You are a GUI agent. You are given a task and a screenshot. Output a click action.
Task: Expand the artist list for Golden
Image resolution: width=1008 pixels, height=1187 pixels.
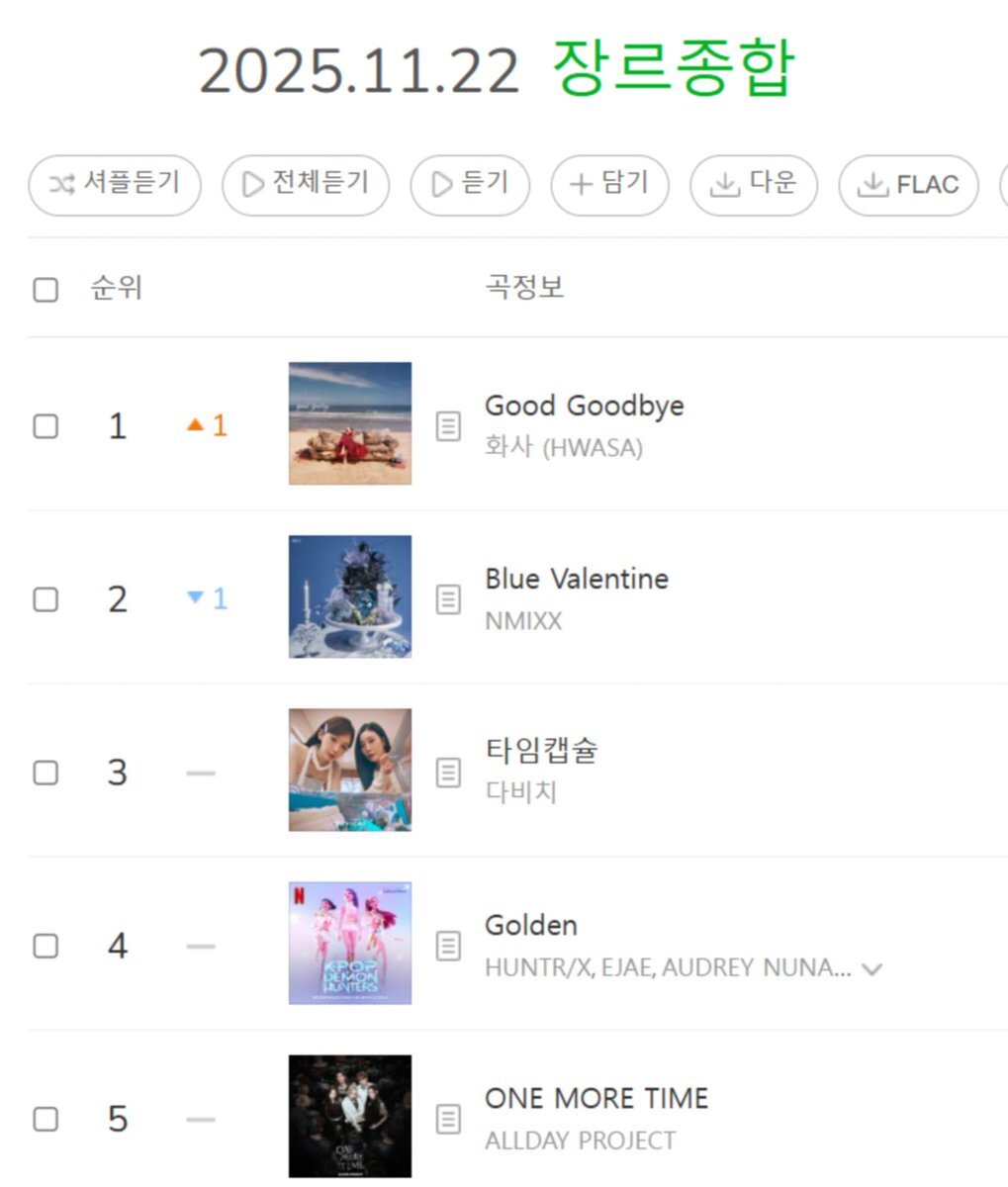point(871,969)
